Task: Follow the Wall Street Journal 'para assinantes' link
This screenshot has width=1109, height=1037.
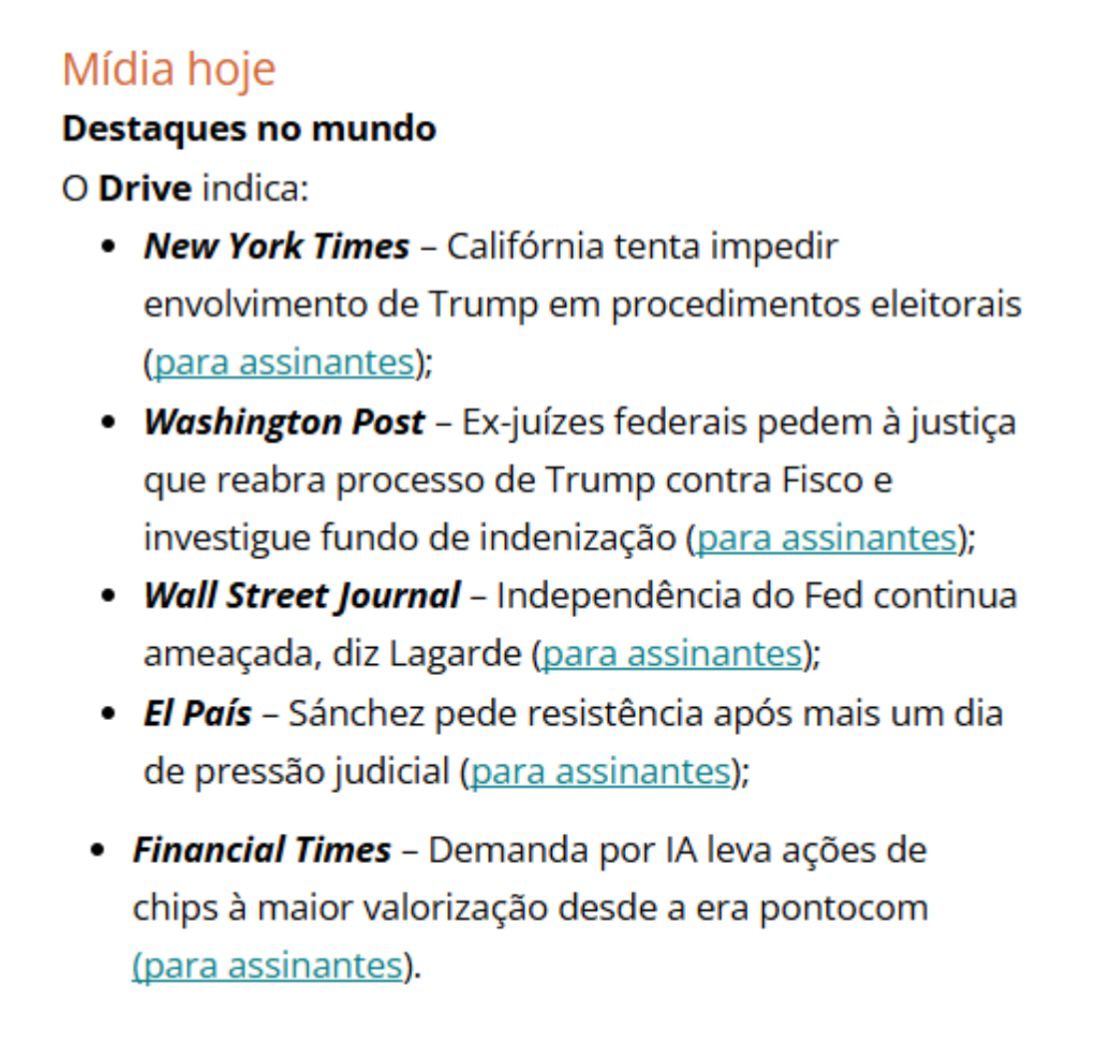Action: (672, 654)
